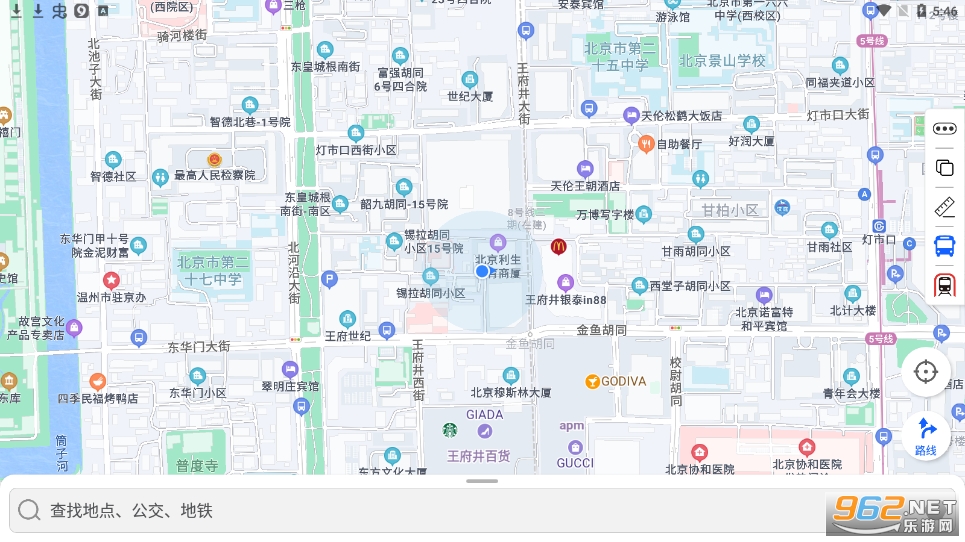Select the 四季民福烤鸭店 restaurant marker
965x542 pixels.
[x=97, y=381]
